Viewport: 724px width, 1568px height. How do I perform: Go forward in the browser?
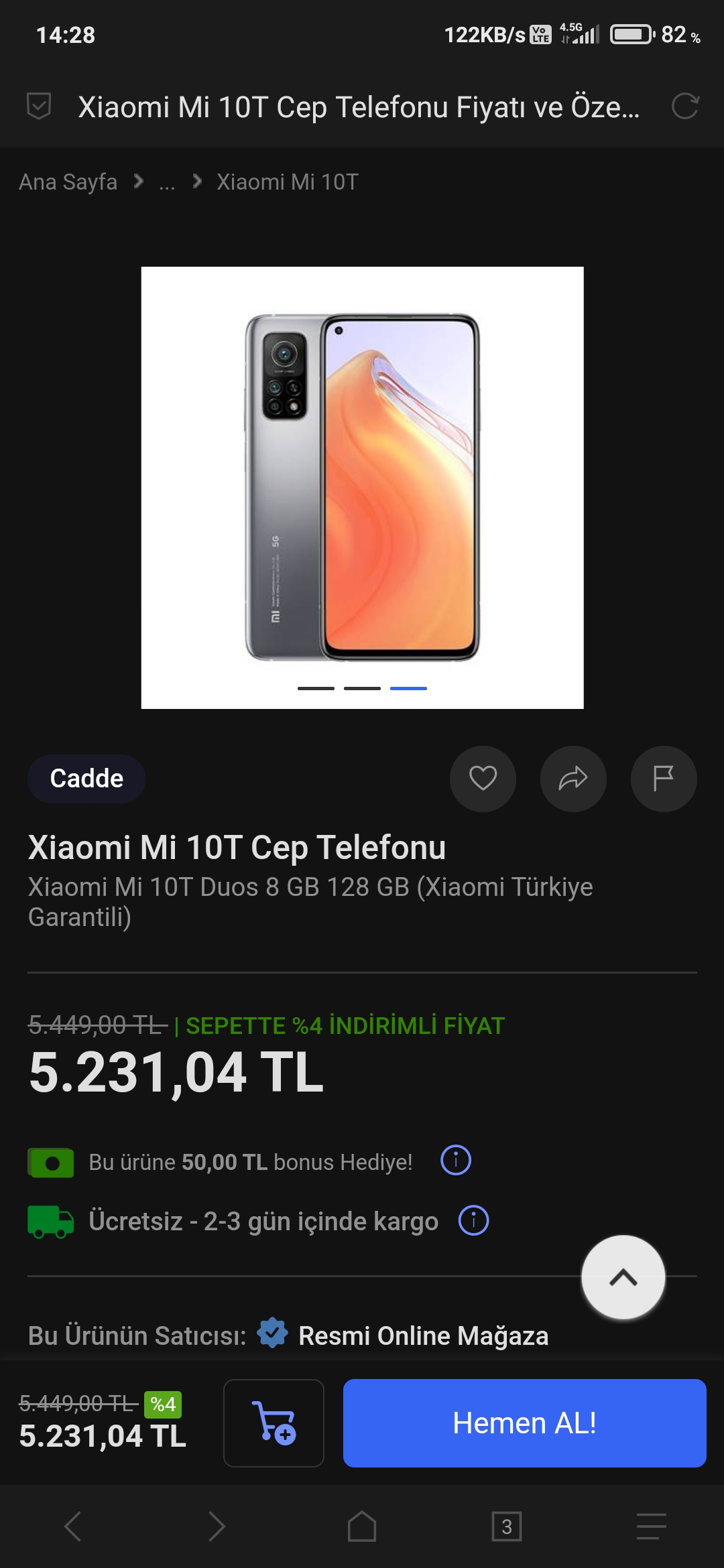[x=217, y=1526]
